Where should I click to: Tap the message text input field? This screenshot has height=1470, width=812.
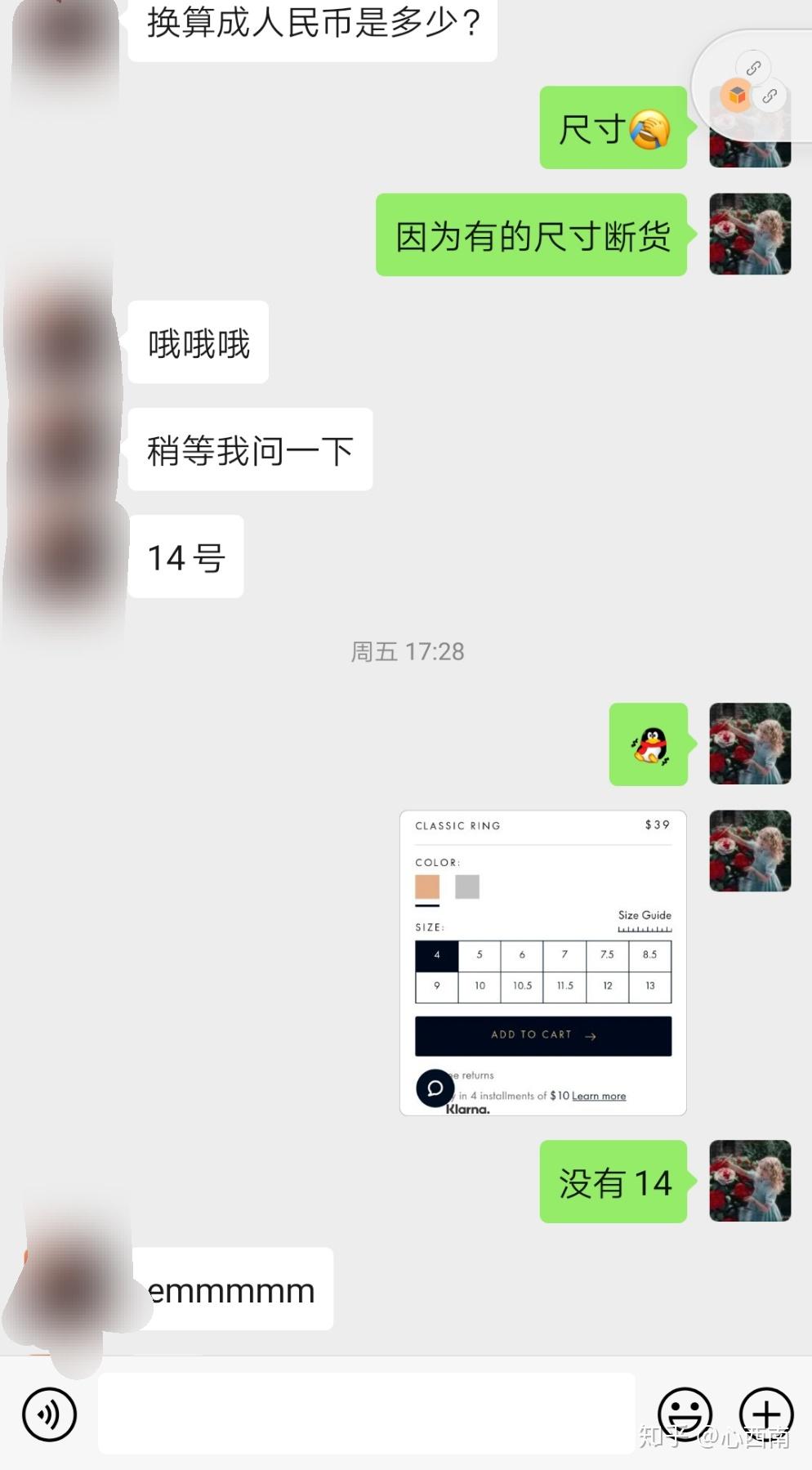367,1413
